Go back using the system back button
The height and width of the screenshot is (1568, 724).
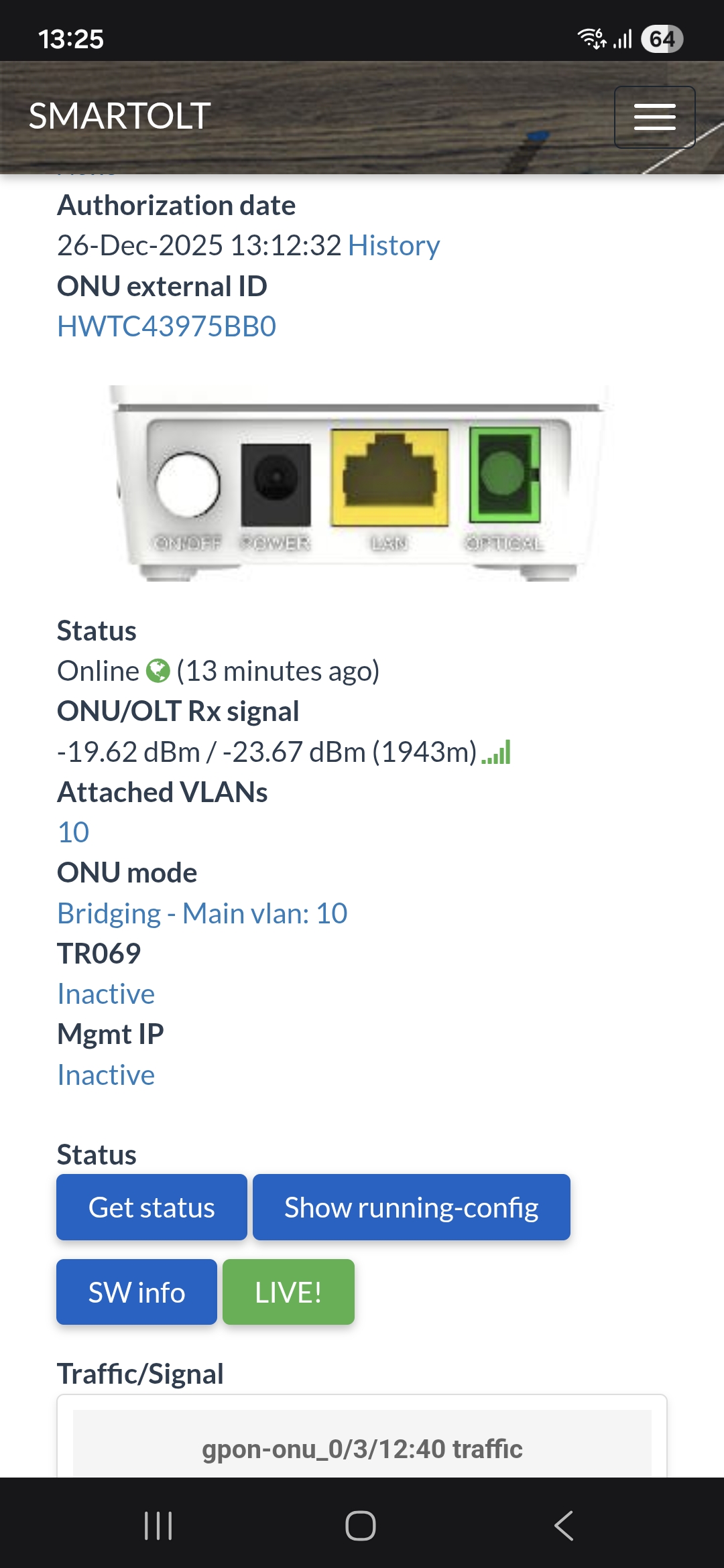pyautogui.click(x=563, y=1526)
